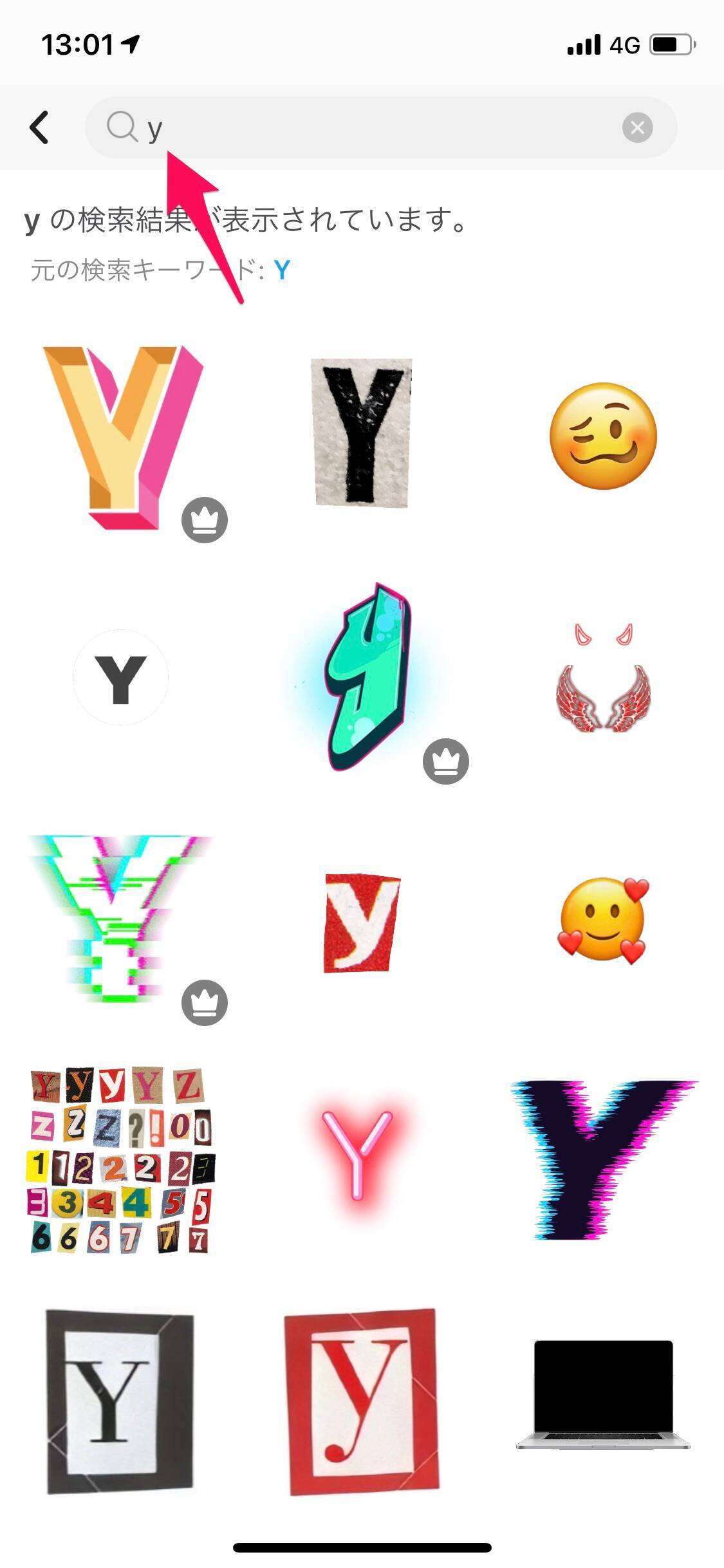Select the black newspaper cutout Y sticker
Viewport: 724px width, 1568px height.
362,433
